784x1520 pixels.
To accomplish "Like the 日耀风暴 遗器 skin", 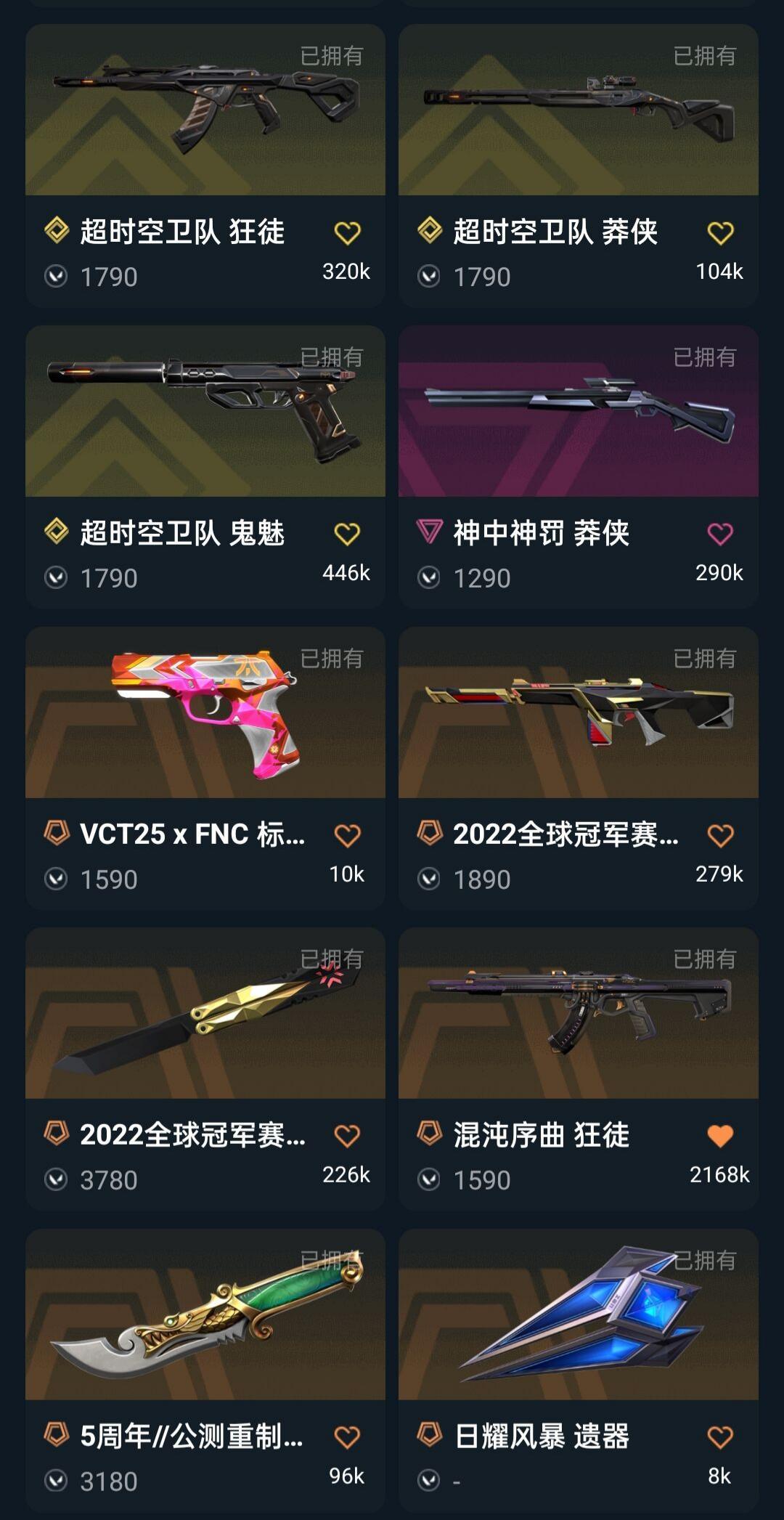I will (720, 1437).
